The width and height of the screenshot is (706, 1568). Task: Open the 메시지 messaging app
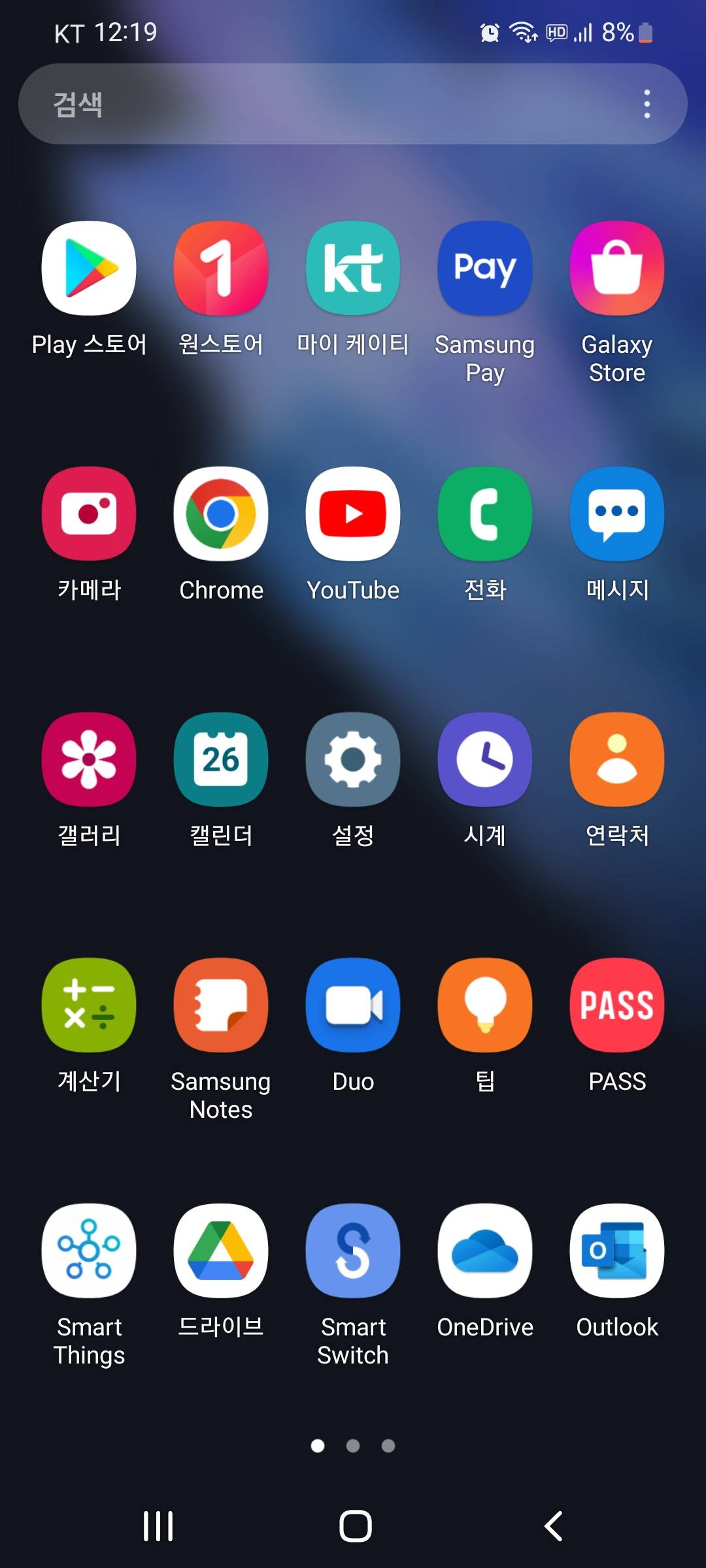click(617, 514)
